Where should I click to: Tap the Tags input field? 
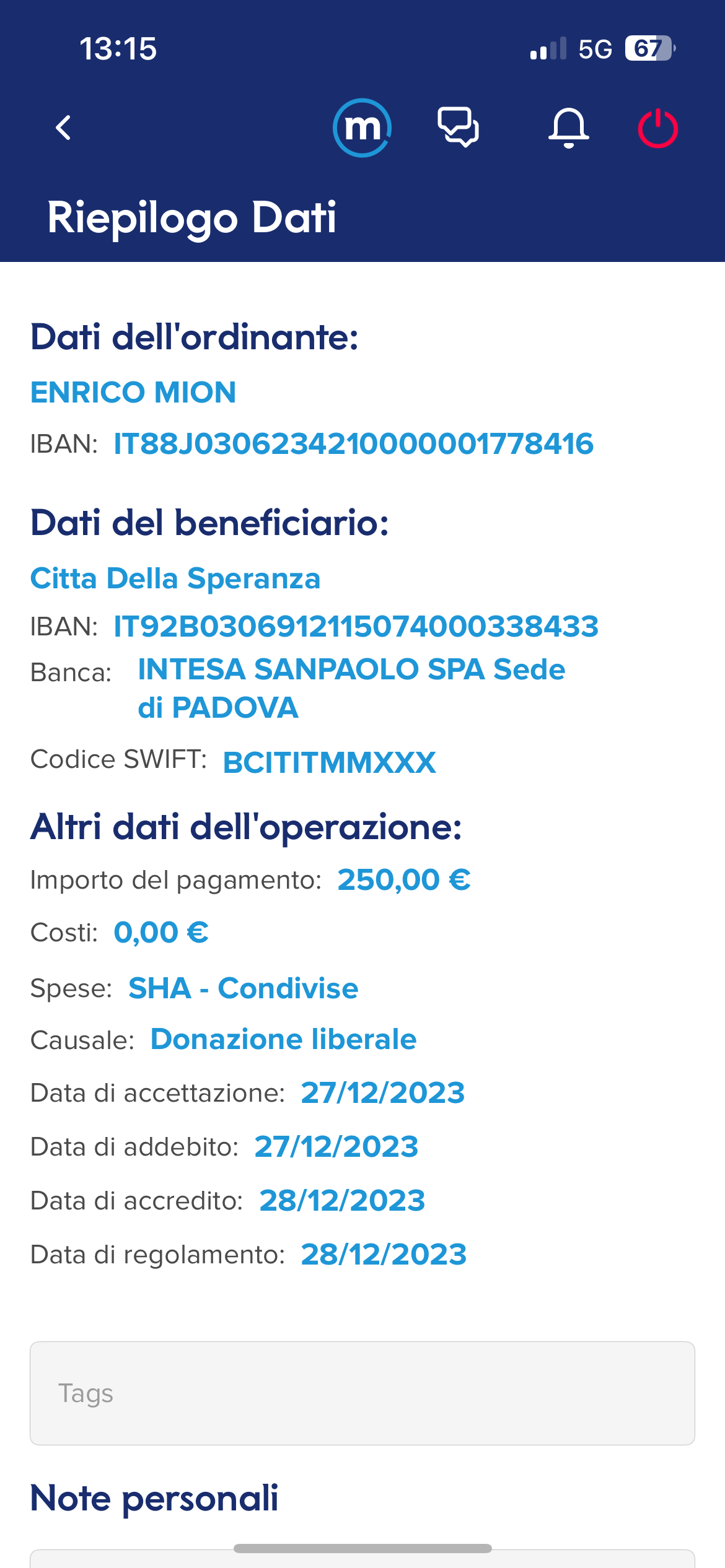(362, 1393)
